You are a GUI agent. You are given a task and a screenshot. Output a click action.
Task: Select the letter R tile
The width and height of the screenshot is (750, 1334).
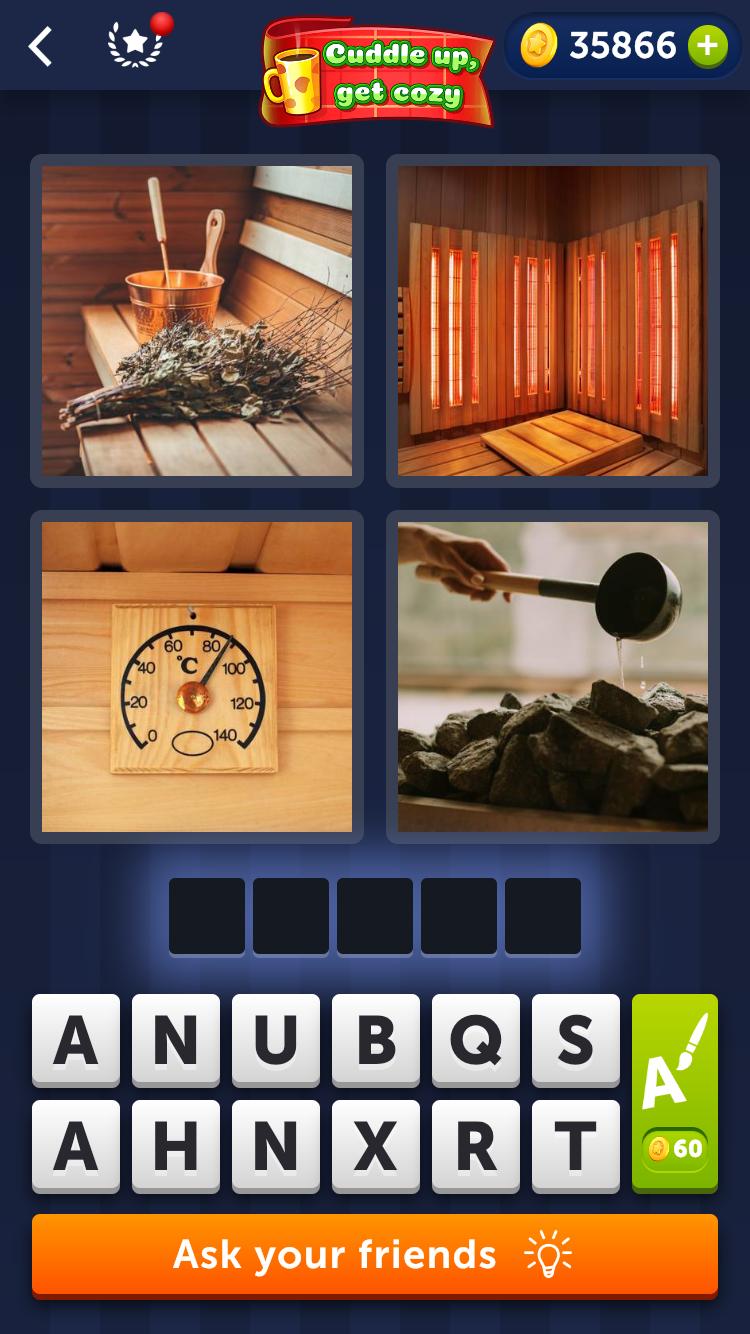tap(476, 1146)
